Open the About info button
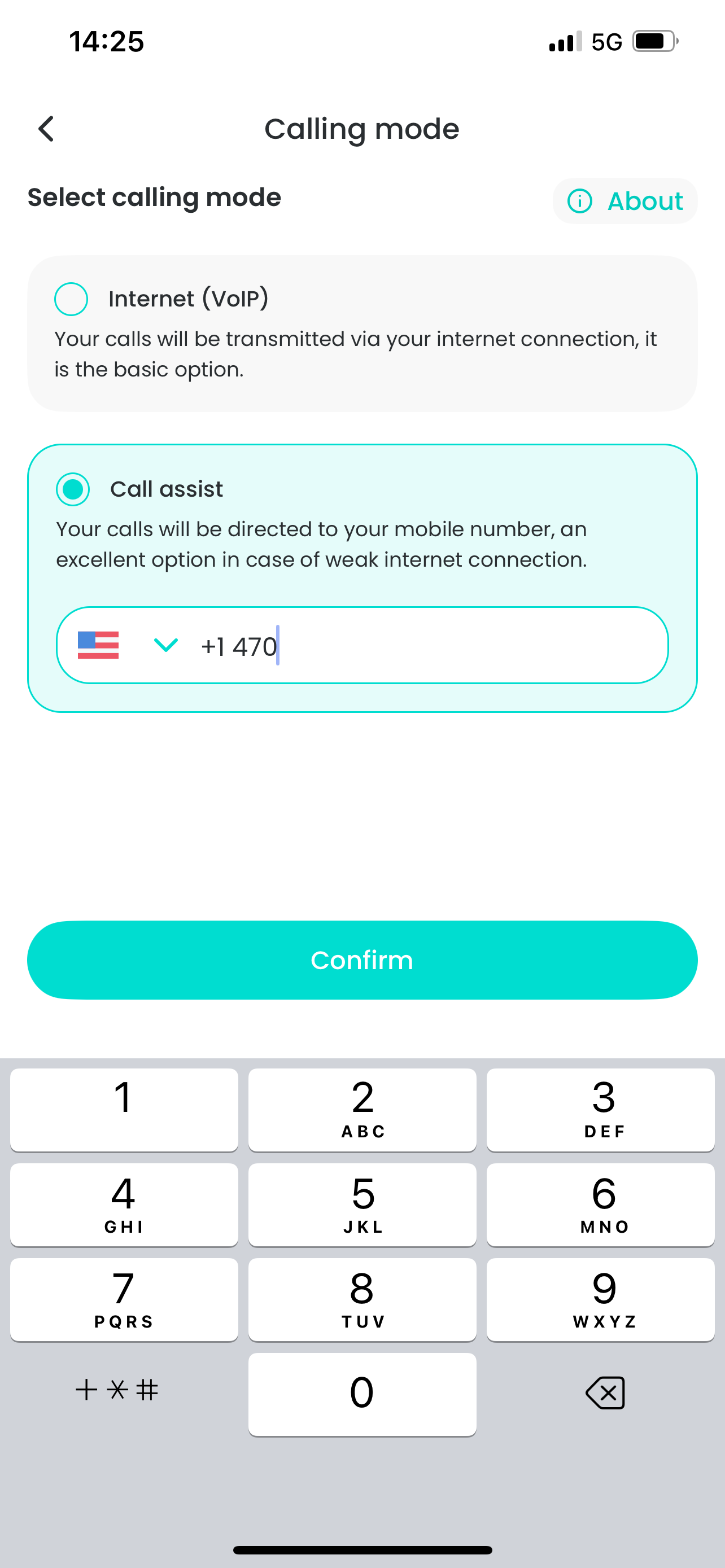The image size is (725, 1568). coord(624,201)
